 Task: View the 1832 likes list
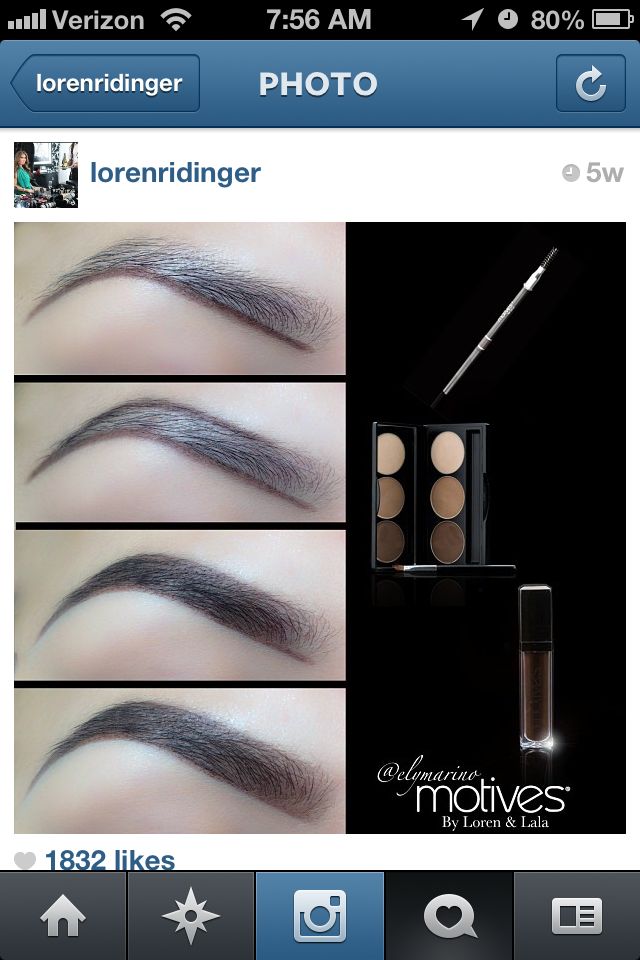109,859
